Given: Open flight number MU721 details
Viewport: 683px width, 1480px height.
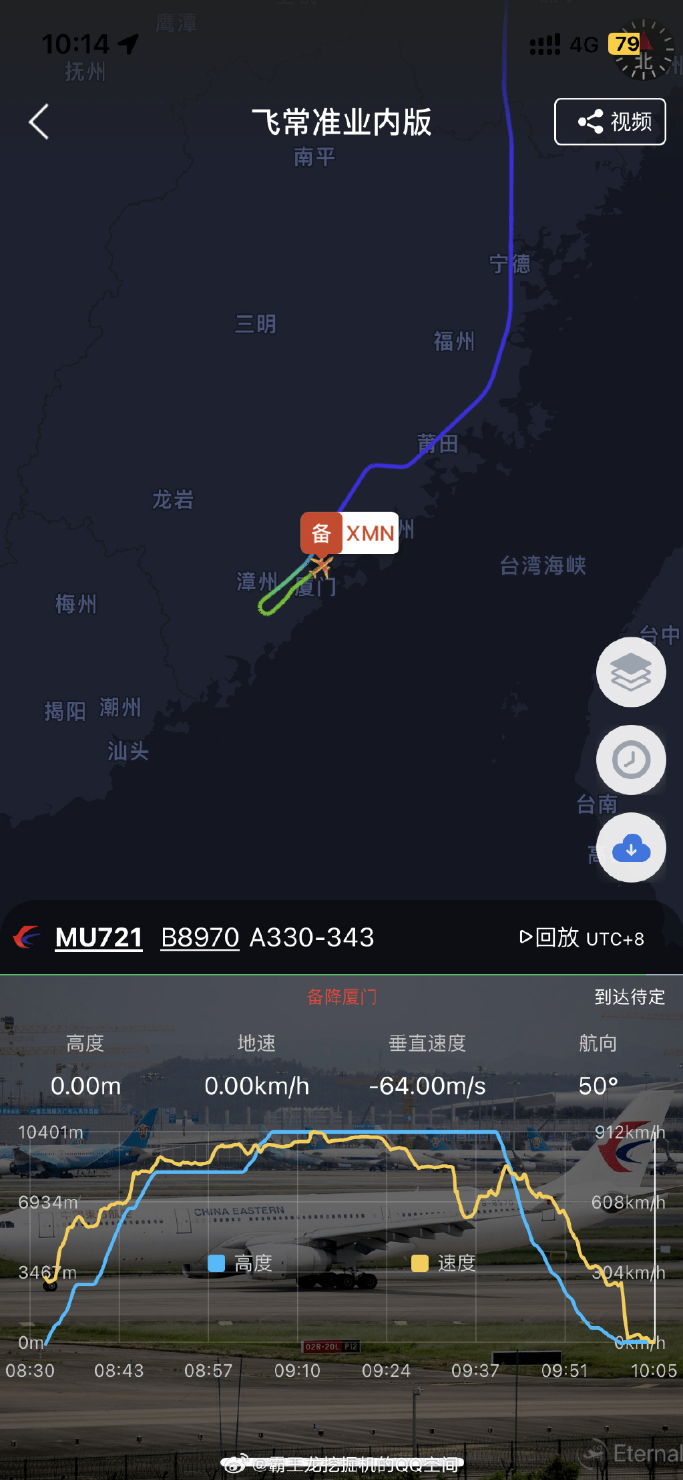Looking at the screenshot, I should (x=99, y=938).
